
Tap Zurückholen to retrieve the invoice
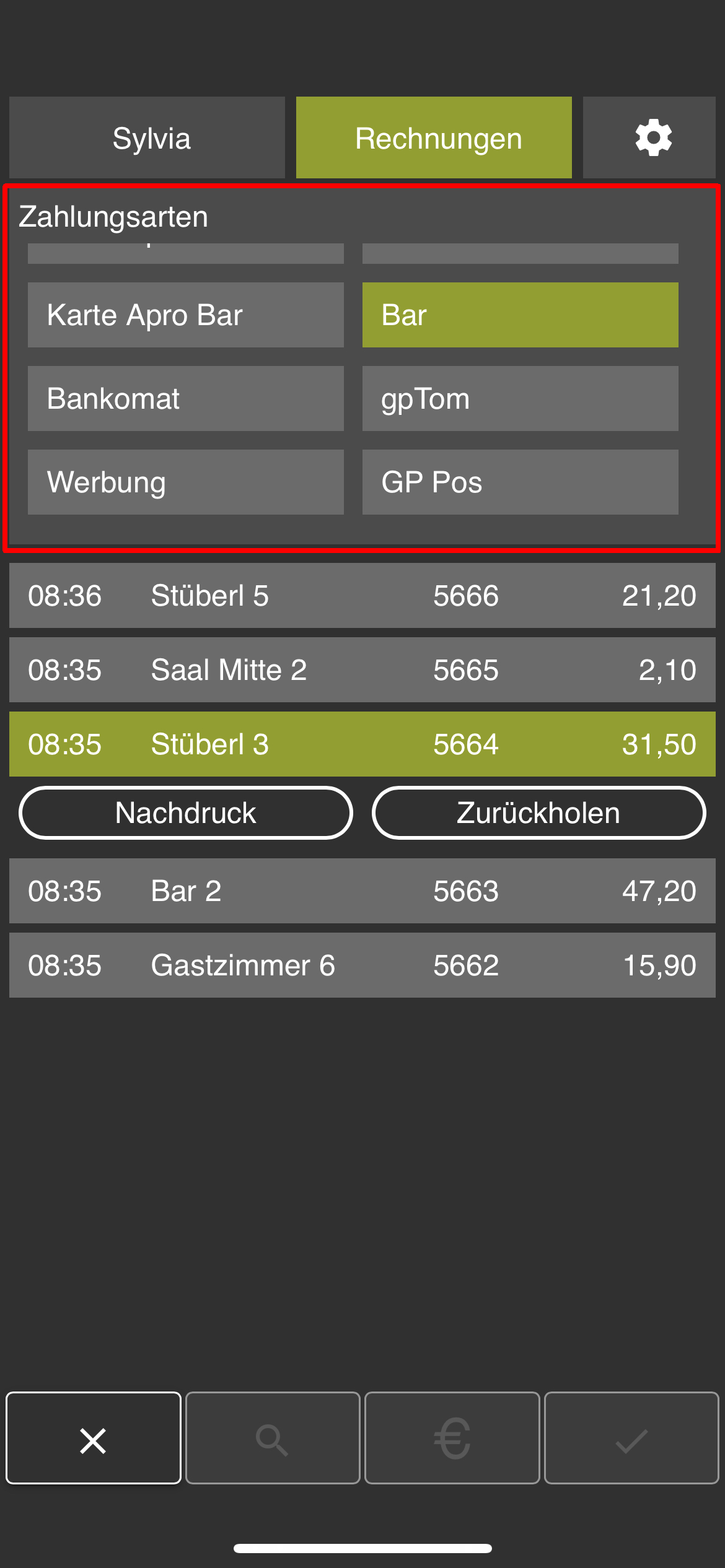tap(538, 812)
